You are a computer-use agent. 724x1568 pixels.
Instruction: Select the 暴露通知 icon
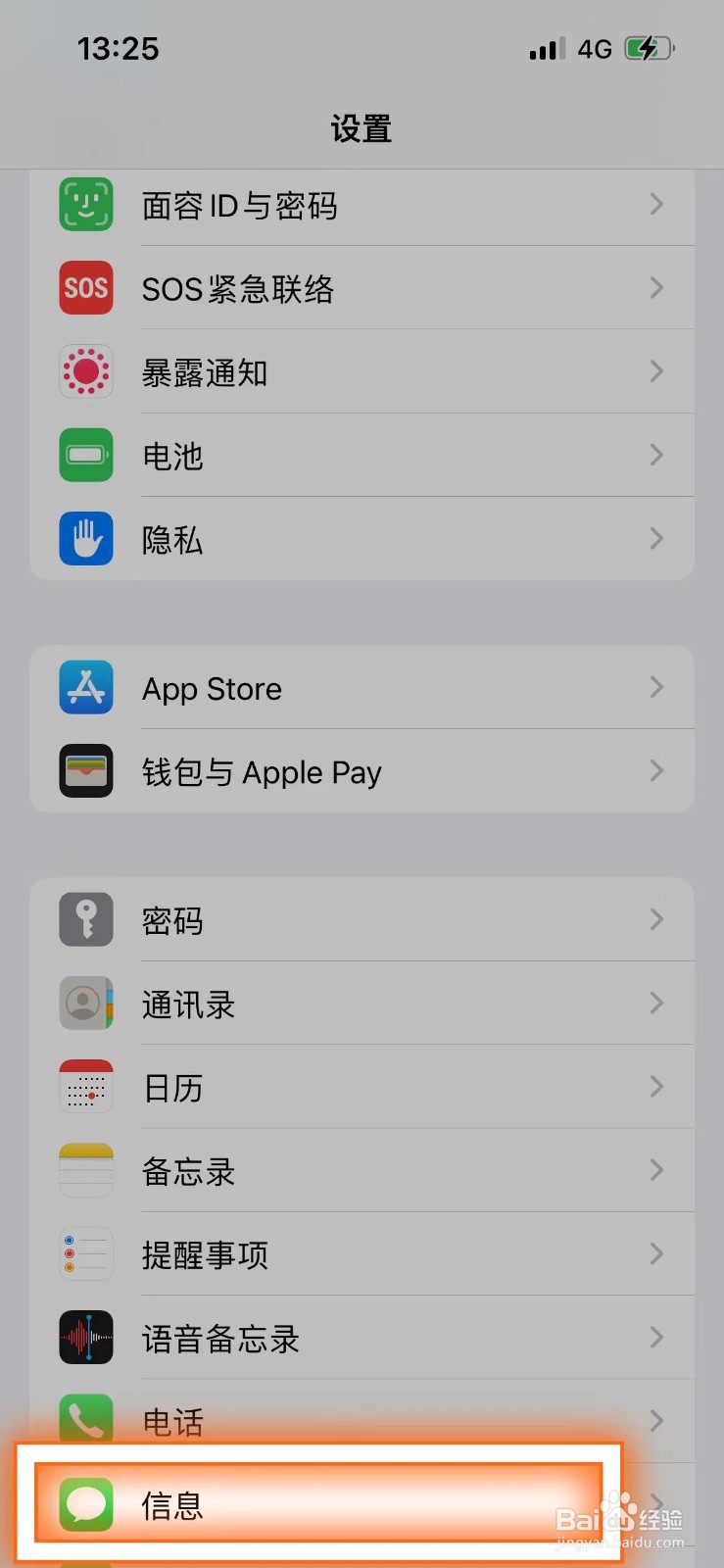click(x=85, y=371)
